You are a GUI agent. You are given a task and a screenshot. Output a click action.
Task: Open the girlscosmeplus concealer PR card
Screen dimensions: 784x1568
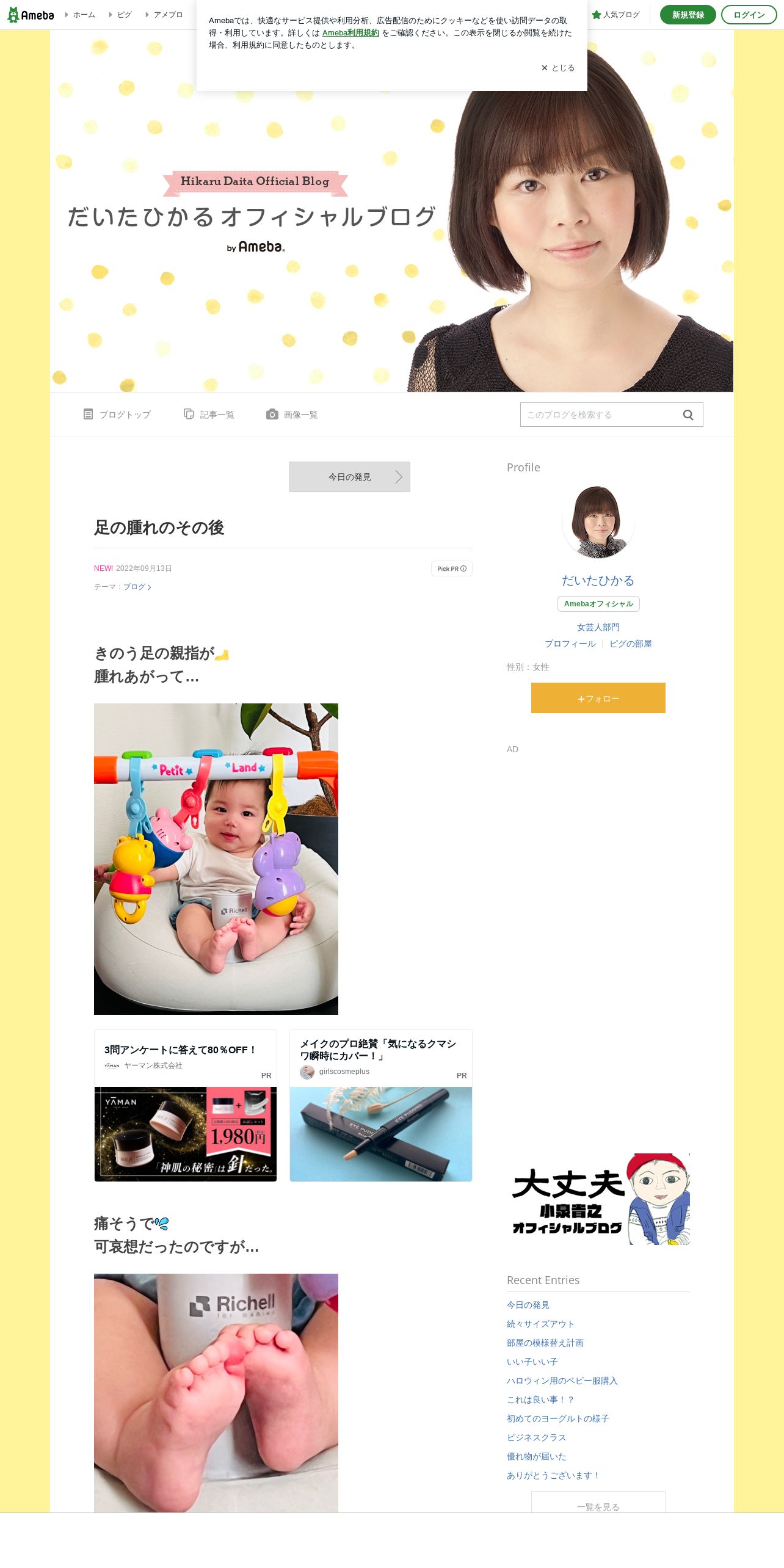pyautogui.click(x=381, y=1105)
